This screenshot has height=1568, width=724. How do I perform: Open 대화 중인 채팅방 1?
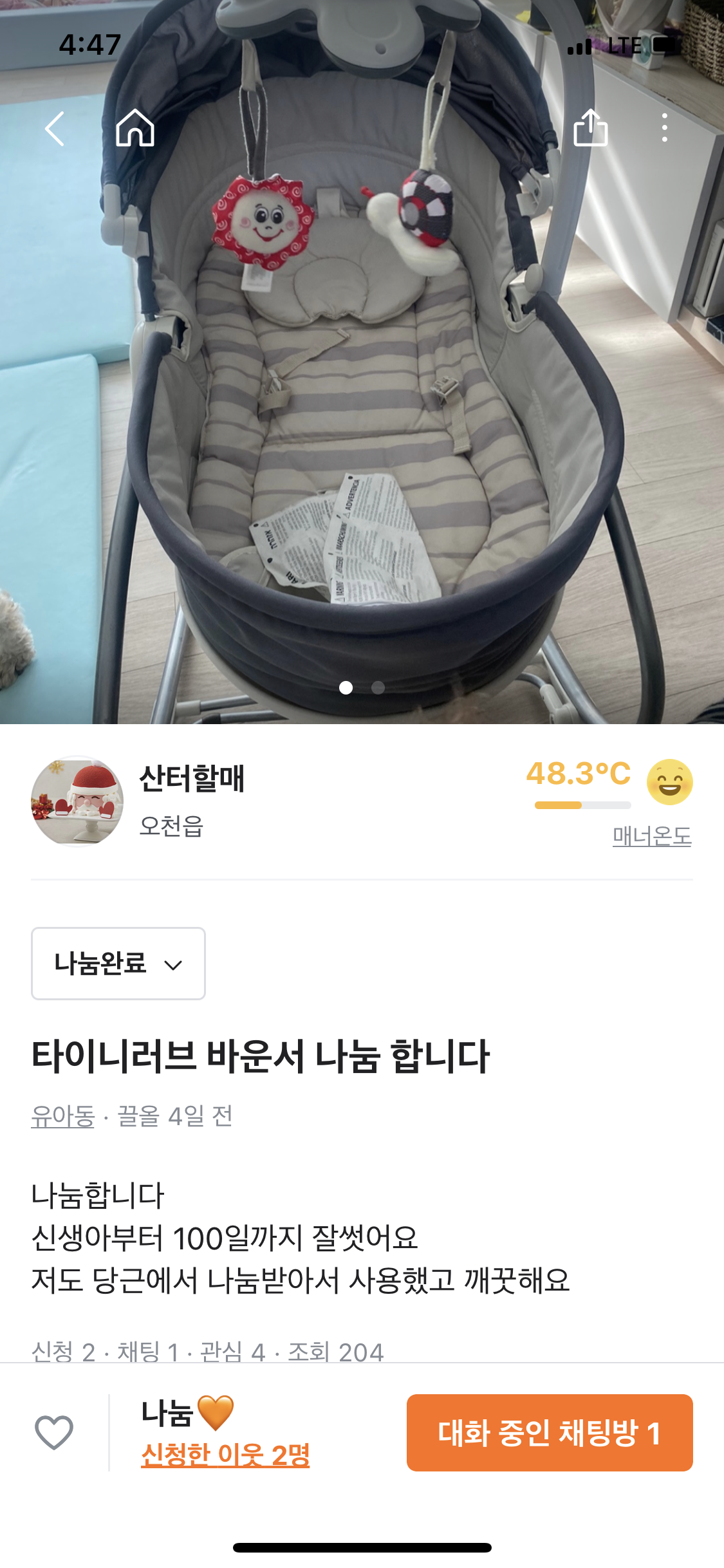(x=550, y=1433)
